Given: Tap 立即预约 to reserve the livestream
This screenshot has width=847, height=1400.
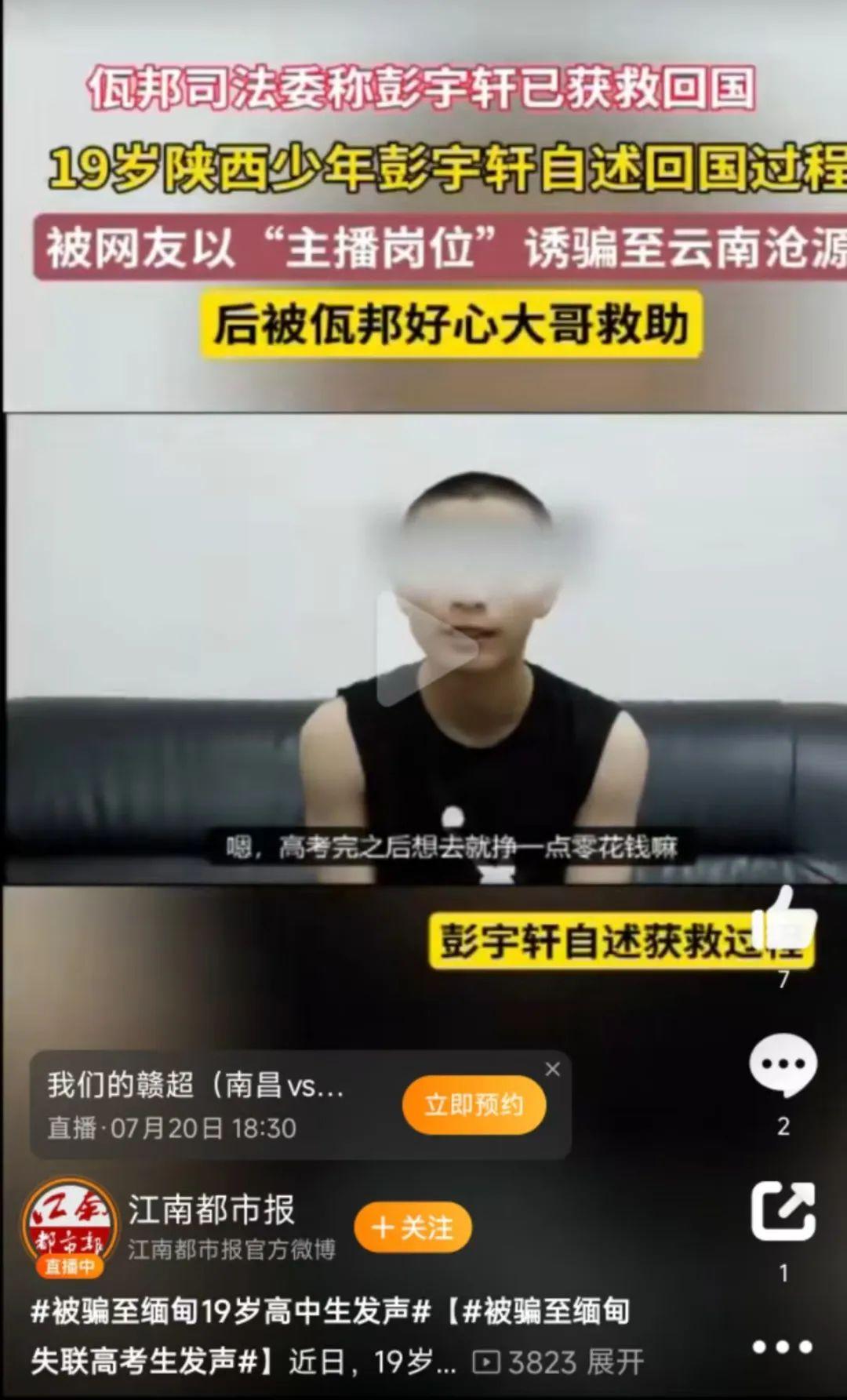Looking at the screenshot, I should tap(474, 1105).
